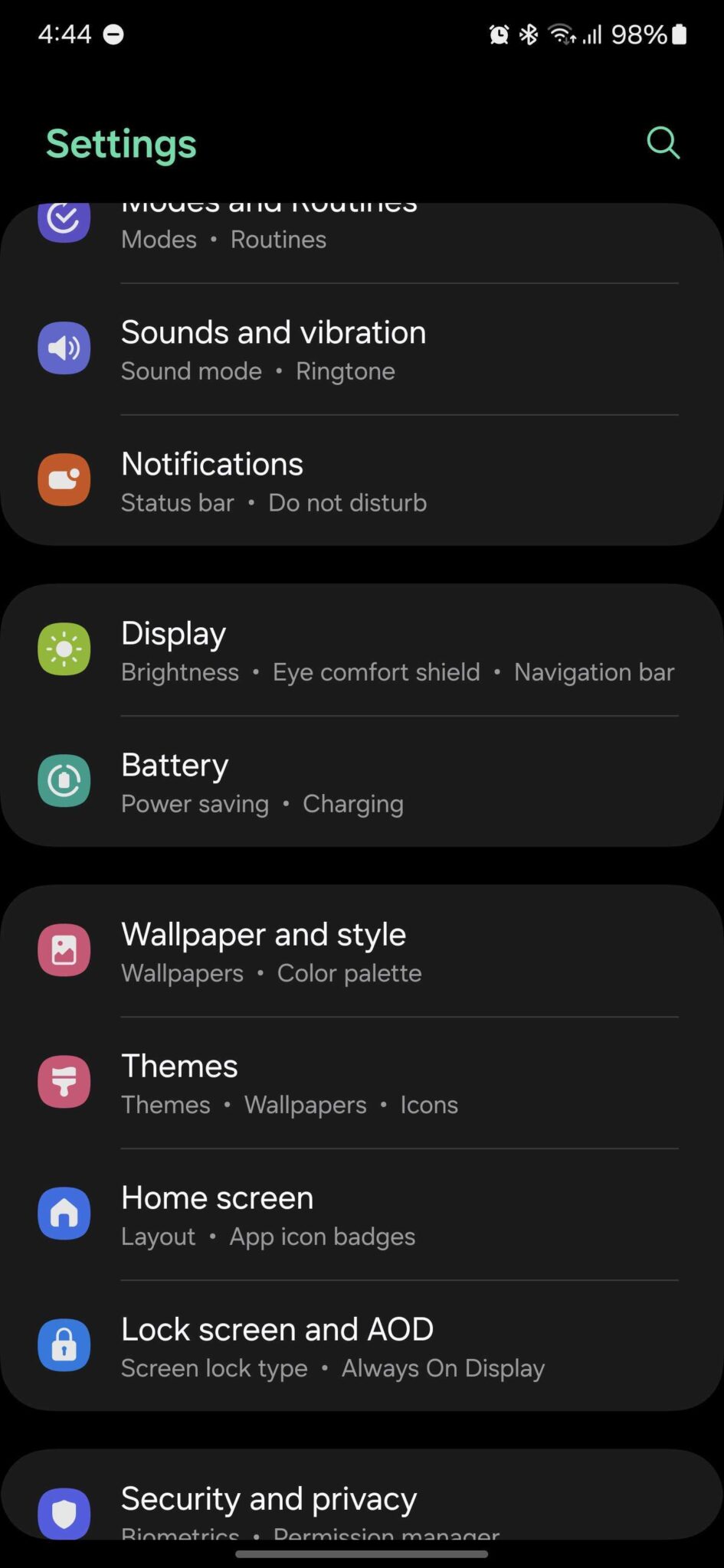Image resolution: width=724 pixels, height=1568 pixels.
Task: Tap the Security and privacy shield icon
Action: tap(64, 1512)
